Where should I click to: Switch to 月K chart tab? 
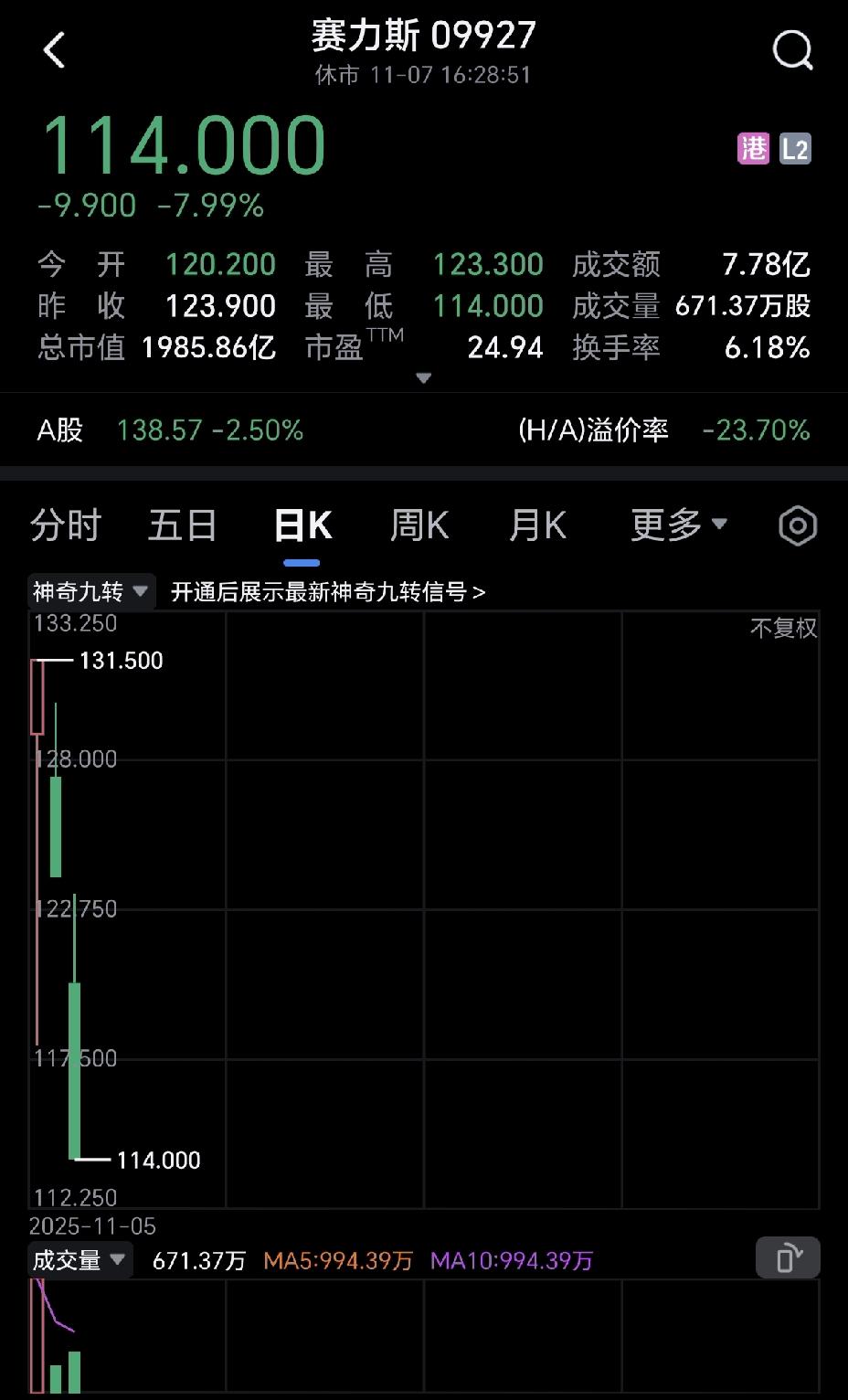(537, 525)
